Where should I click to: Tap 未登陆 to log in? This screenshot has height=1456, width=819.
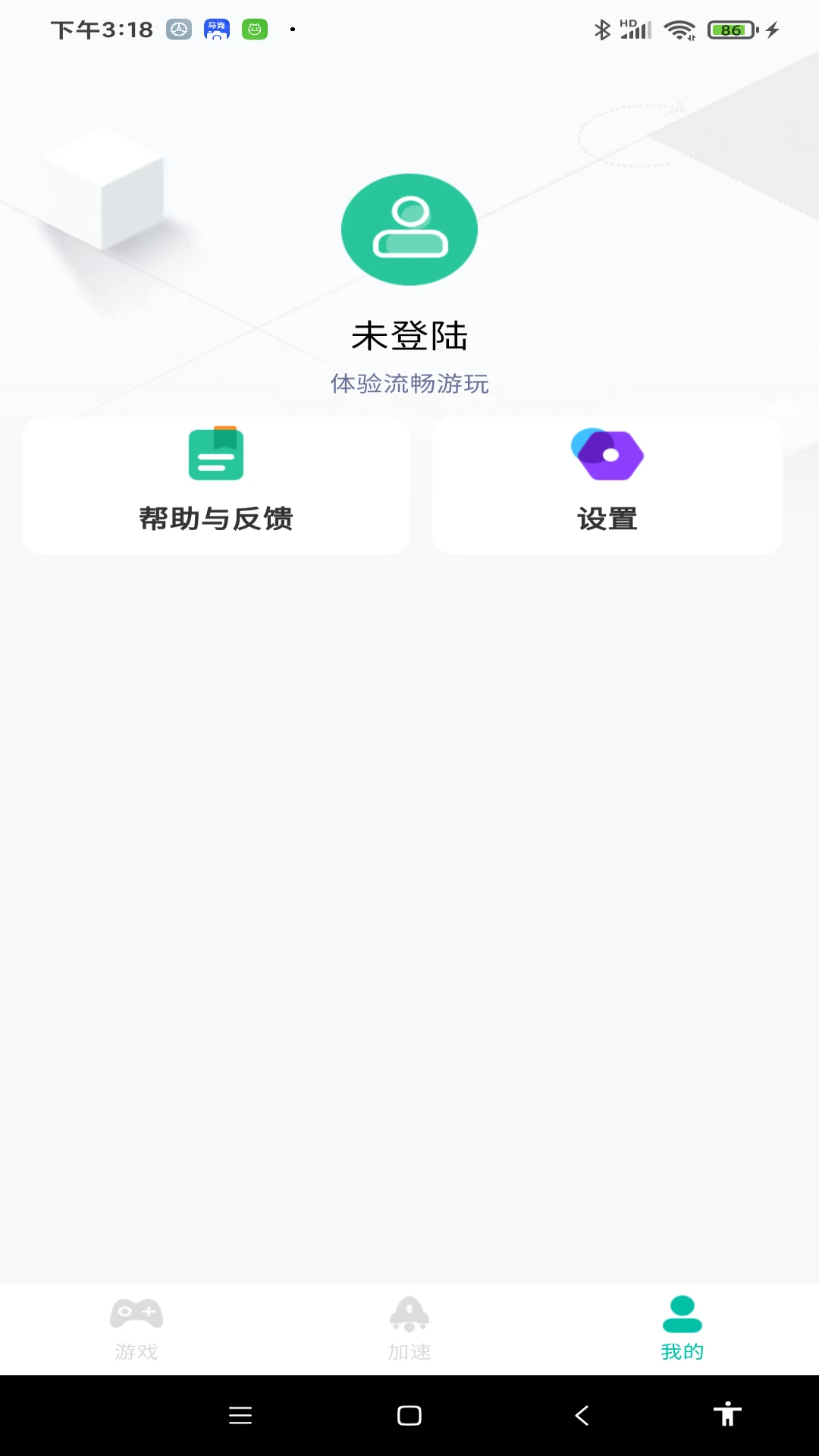coord(409,337)
